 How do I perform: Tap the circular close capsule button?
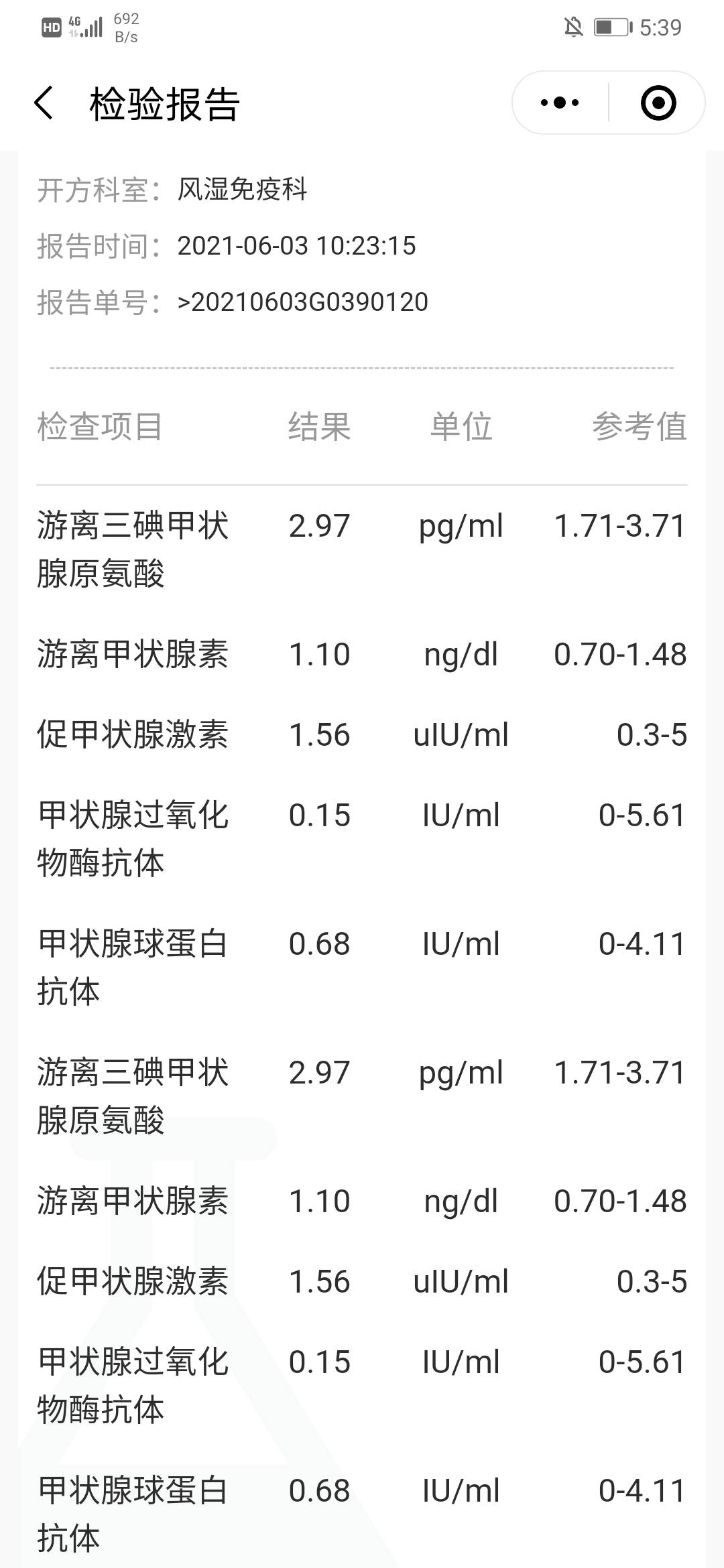click(660, 102)
